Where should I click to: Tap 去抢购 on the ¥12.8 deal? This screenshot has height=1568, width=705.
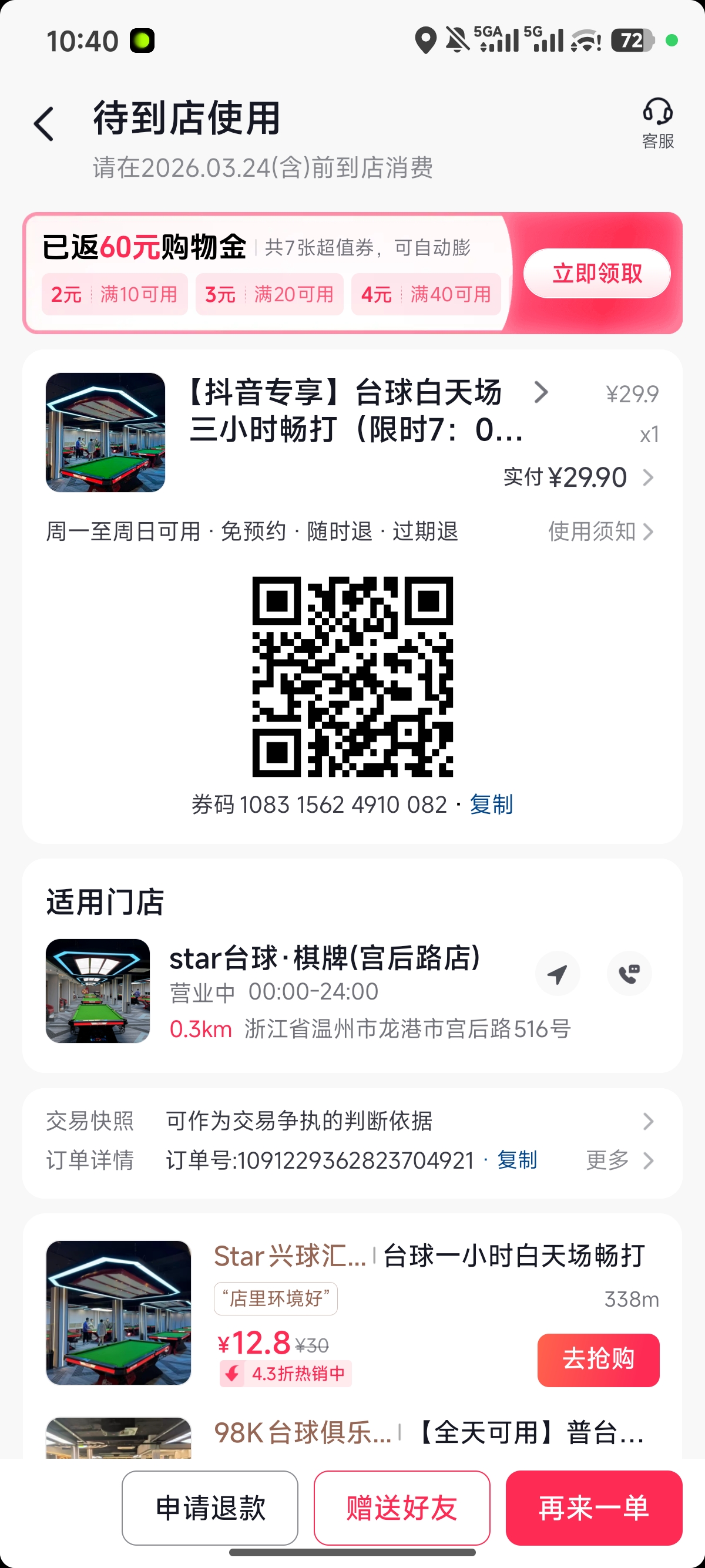(x=598, y=1360)
